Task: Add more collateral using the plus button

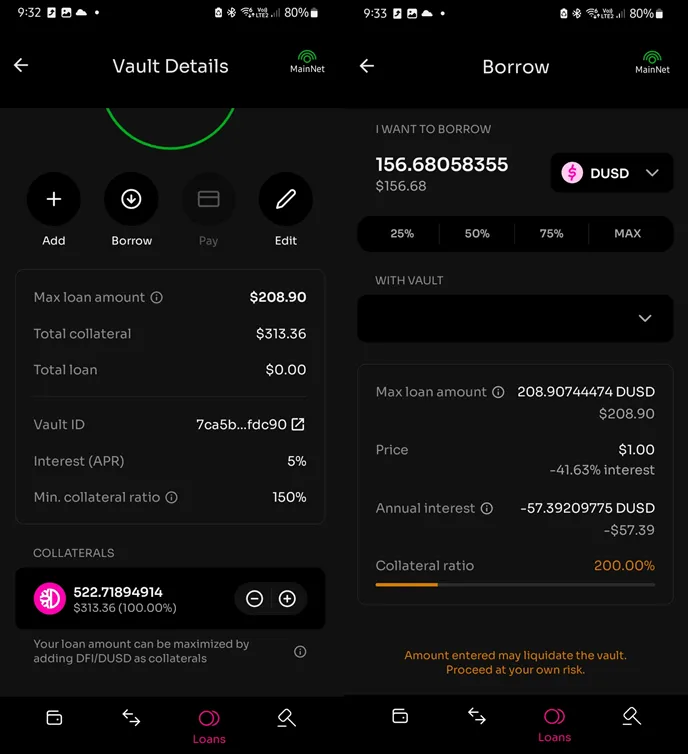Action: point(288,599)
